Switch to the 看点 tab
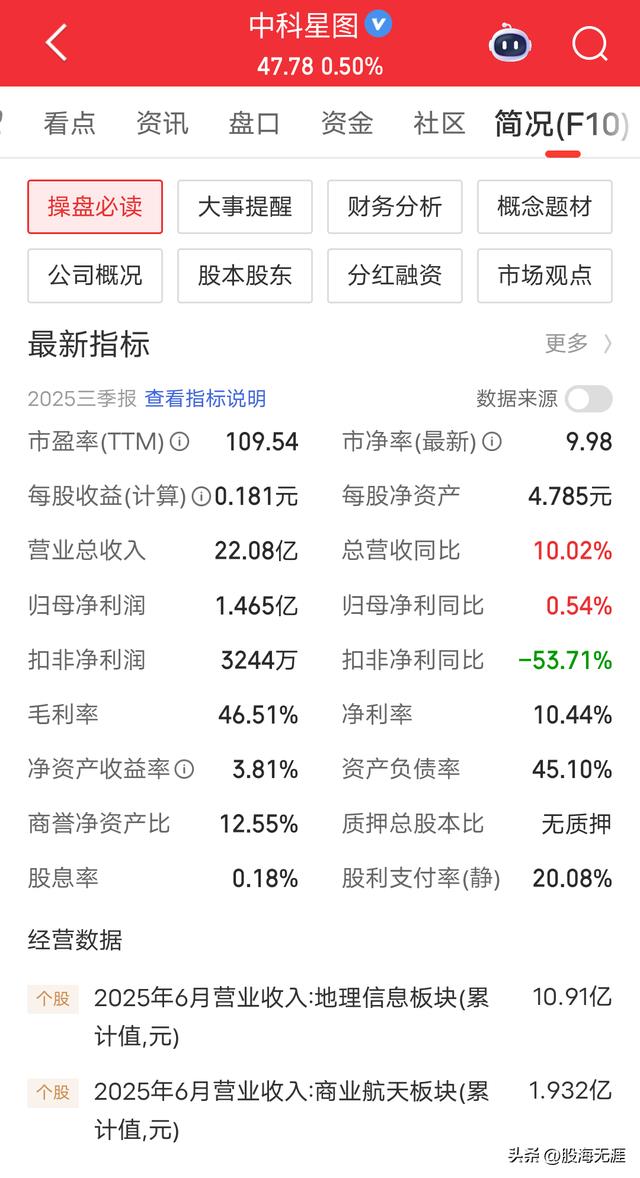This screenshot has height=1178, width=640. pos(70,123)
